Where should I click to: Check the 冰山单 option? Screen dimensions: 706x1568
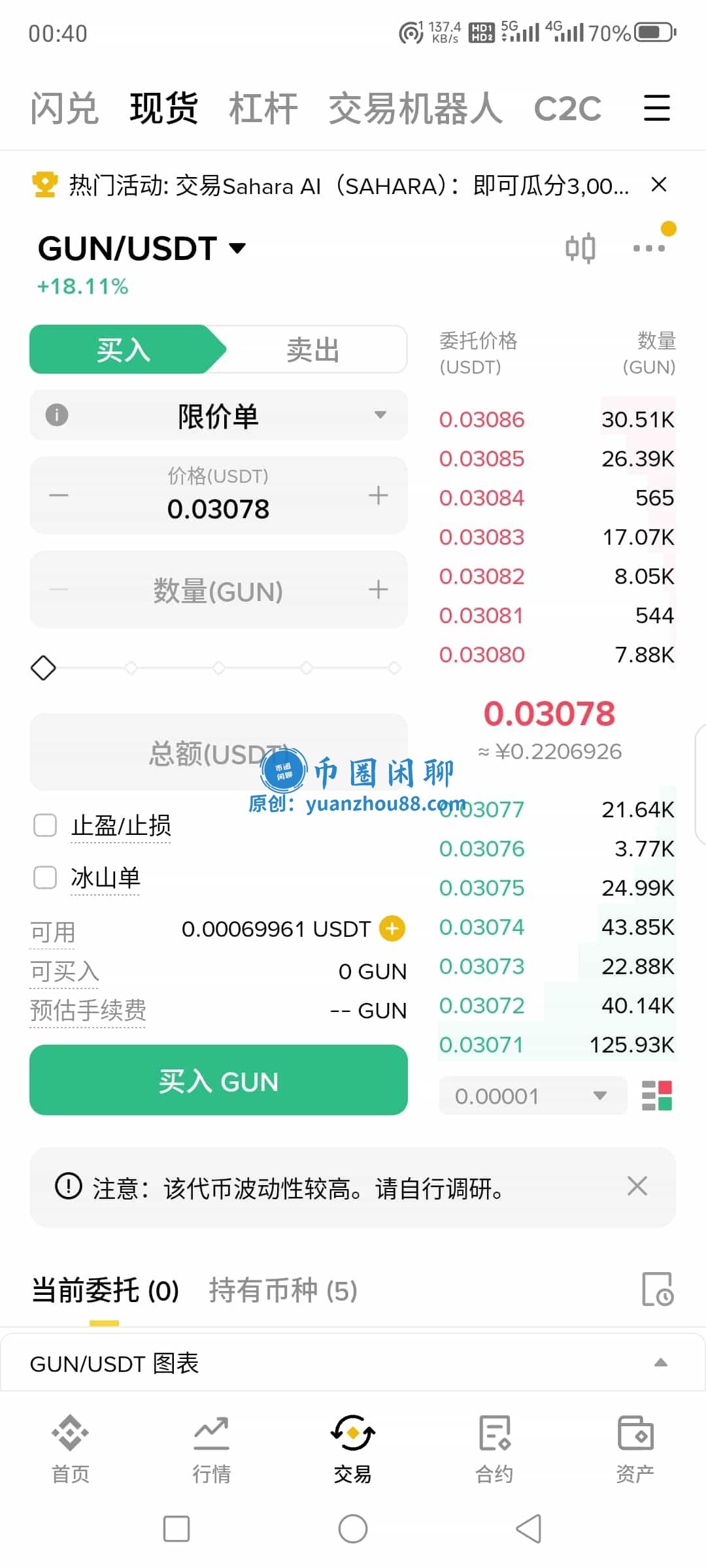coord(45,877)
